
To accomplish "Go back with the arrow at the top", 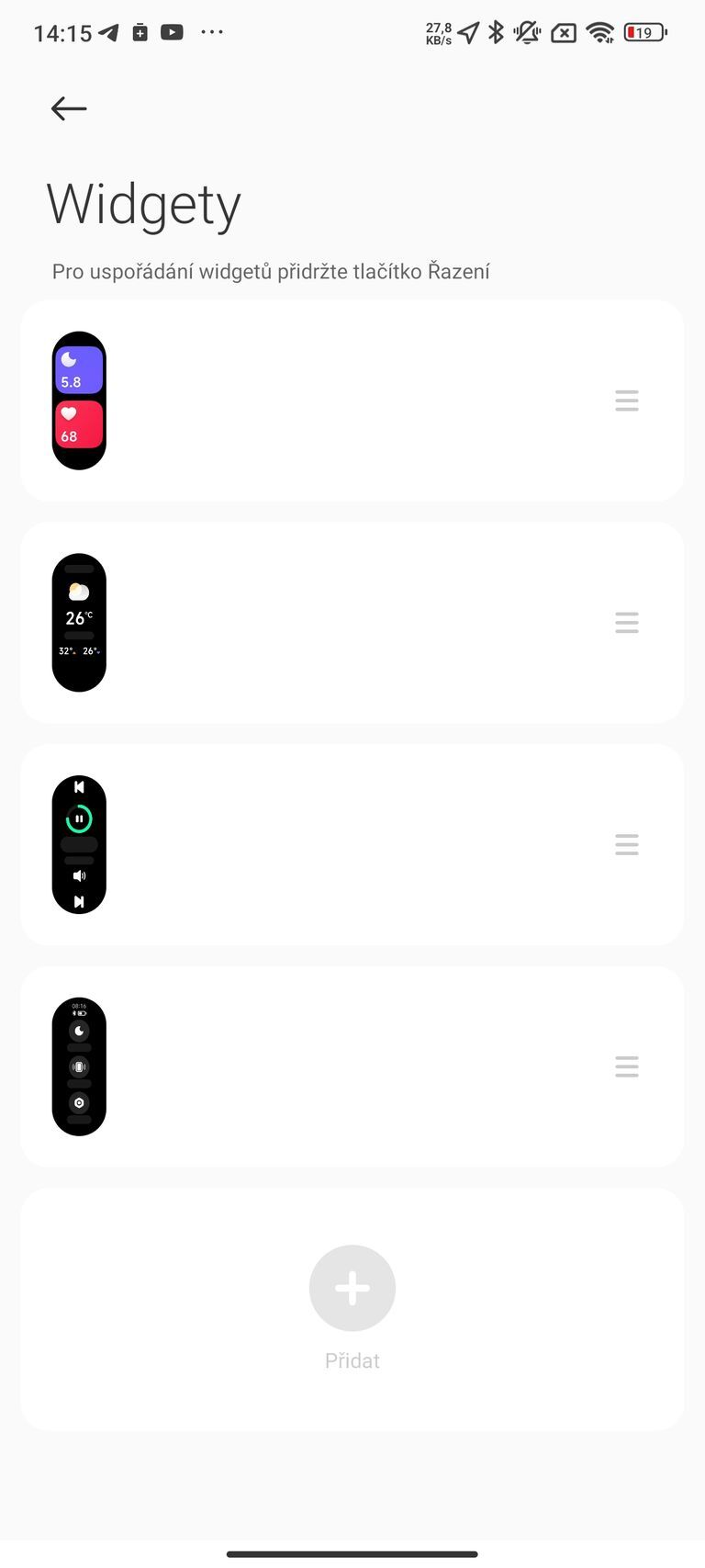I will click(68, 108).
